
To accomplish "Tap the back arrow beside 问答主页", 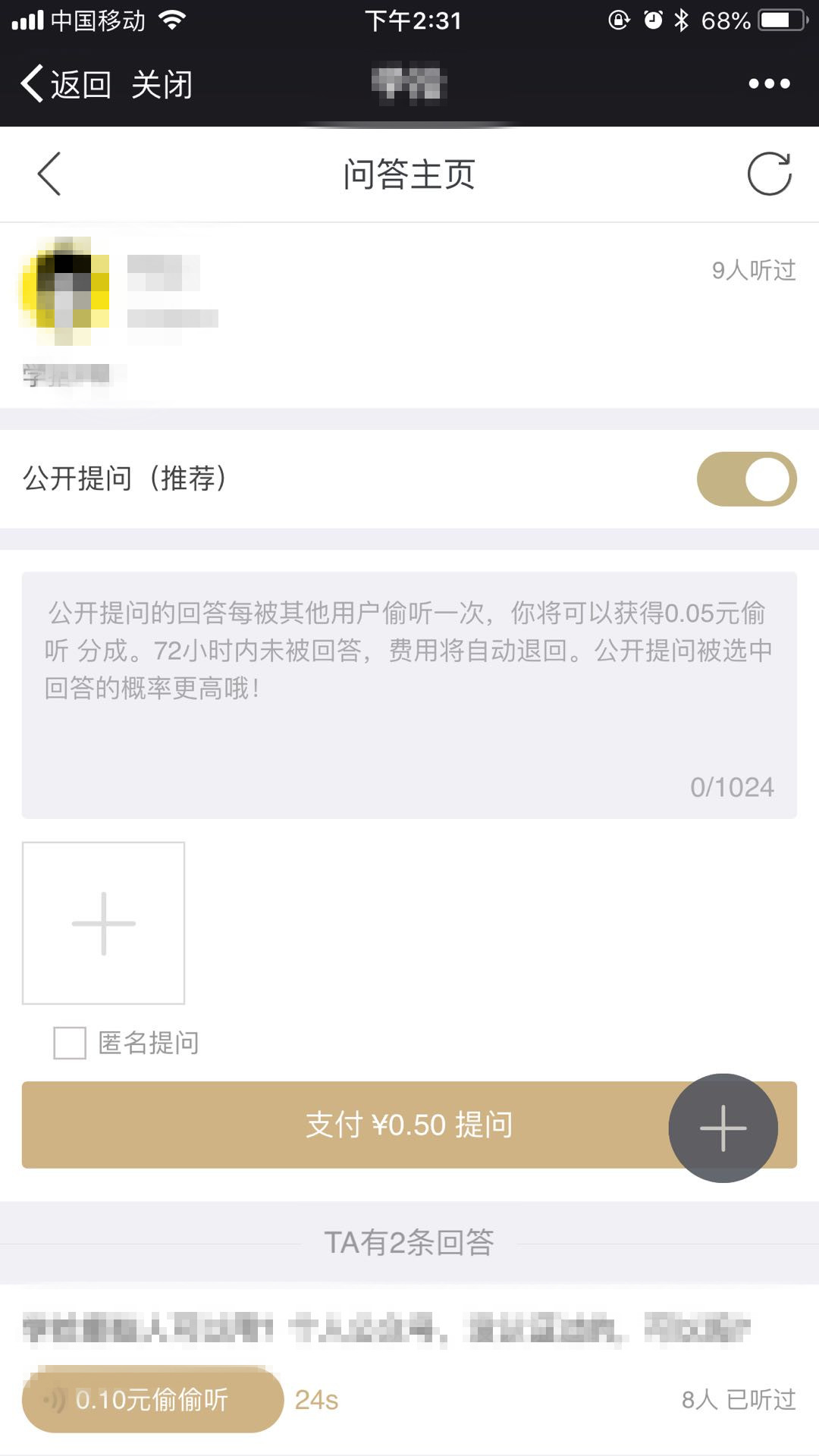I will coord(49,174).
